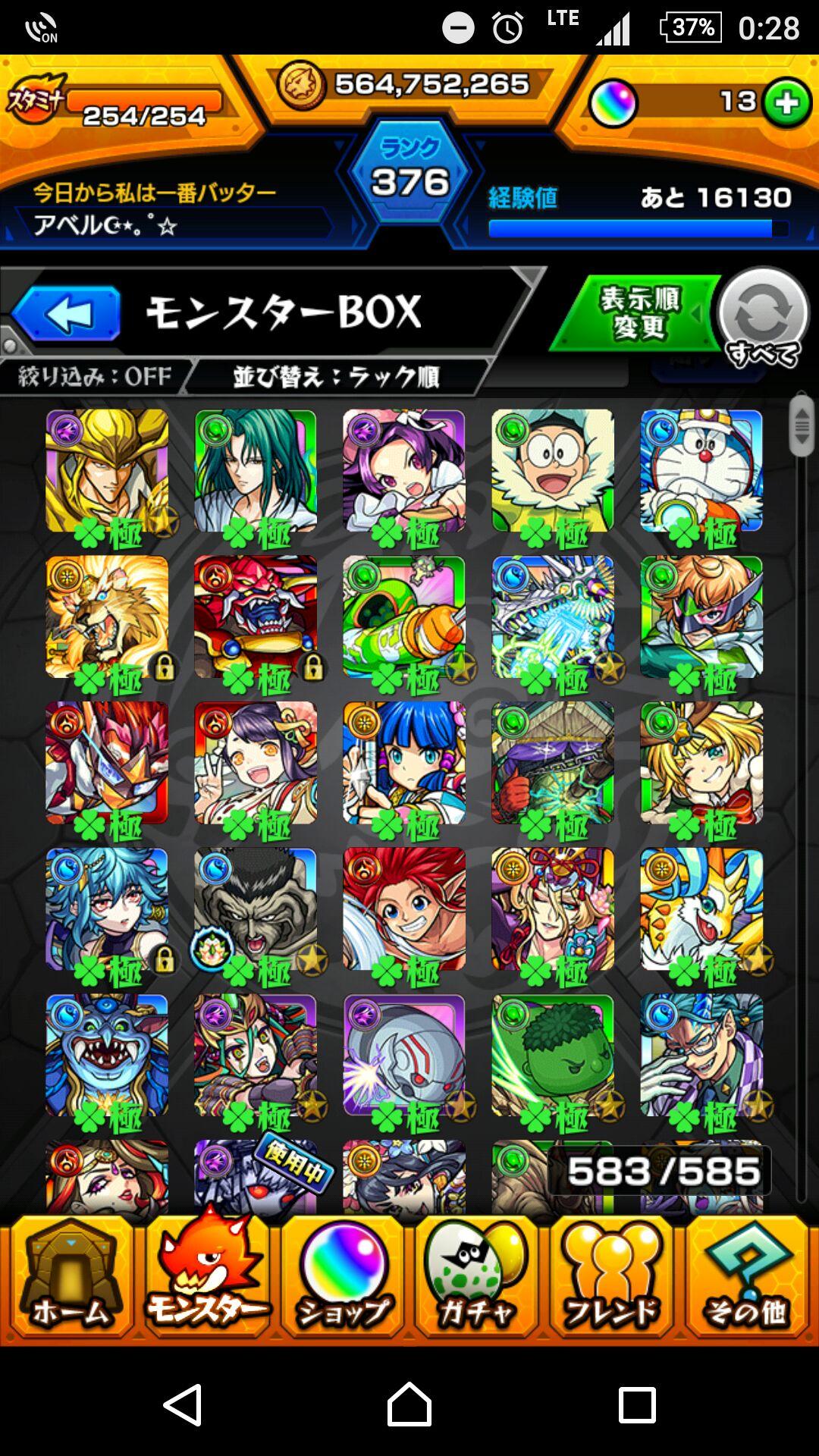Open the ショップ tab
Screen dimensions: 819x1456
(343, 1278)
